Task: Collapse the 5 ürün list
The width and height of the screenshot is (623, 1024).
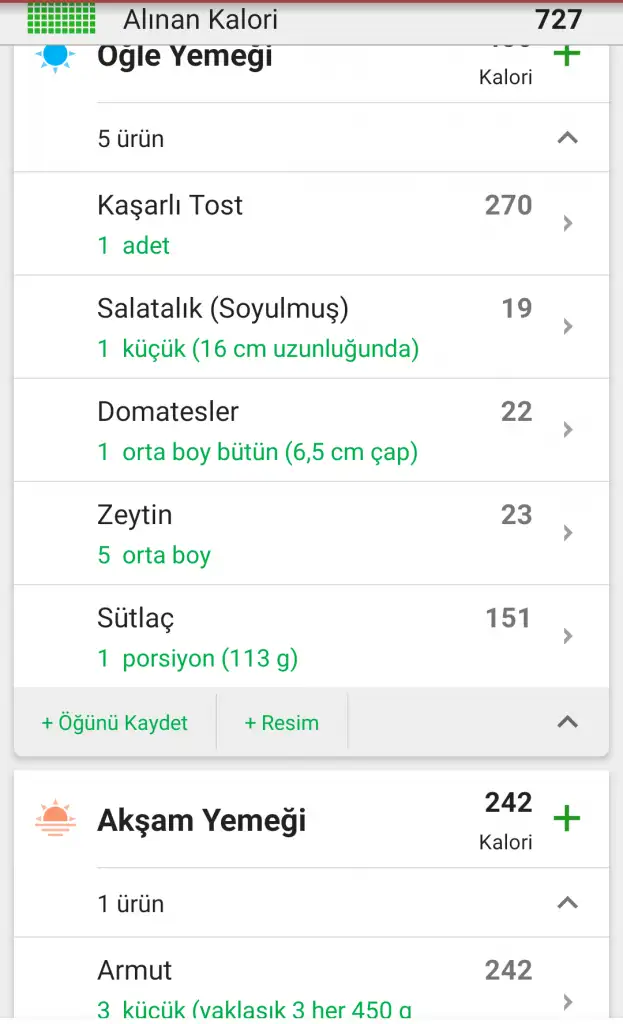Action: (x=567, y=138)
